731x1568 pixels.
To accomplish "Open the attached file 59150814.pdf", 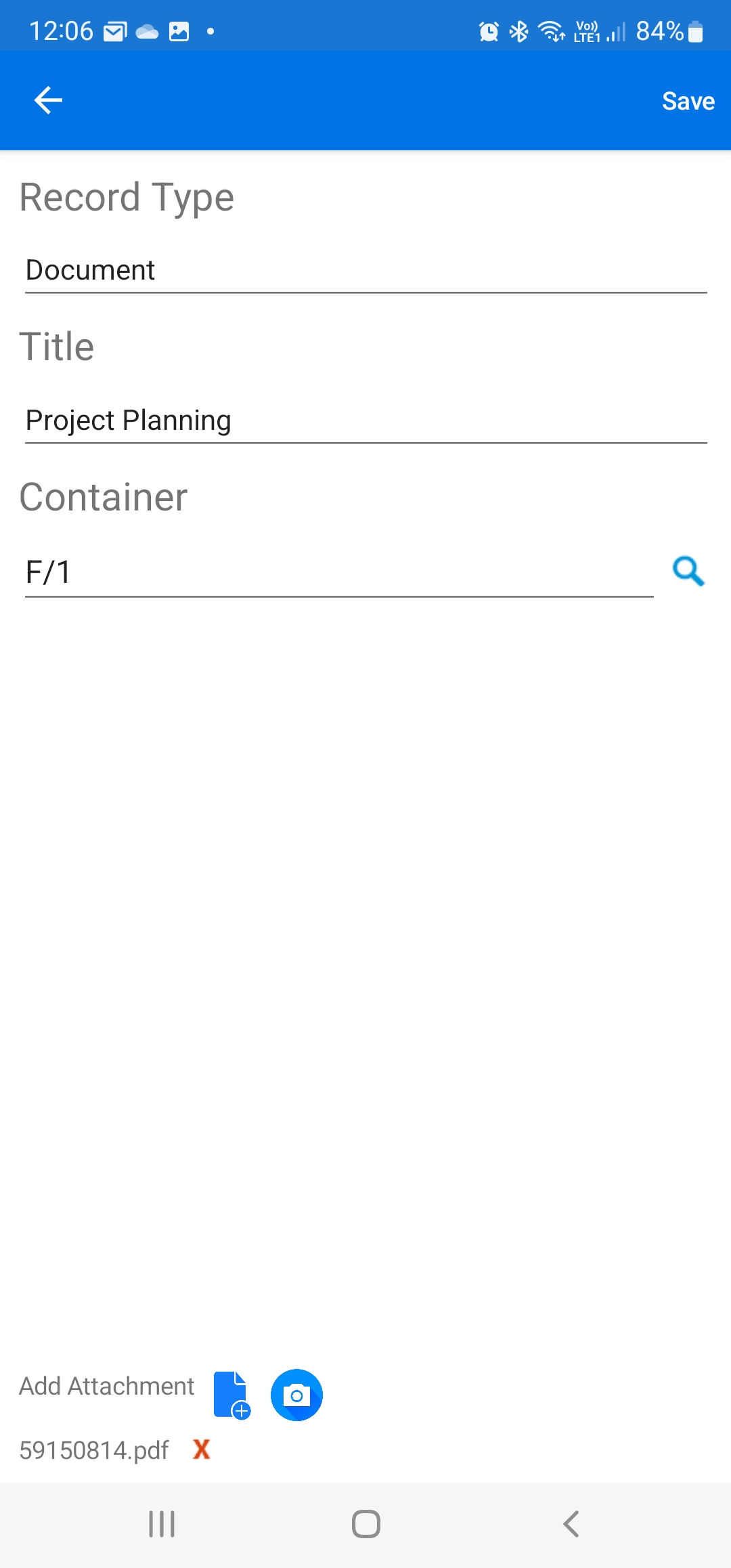I will [93, 1450].
